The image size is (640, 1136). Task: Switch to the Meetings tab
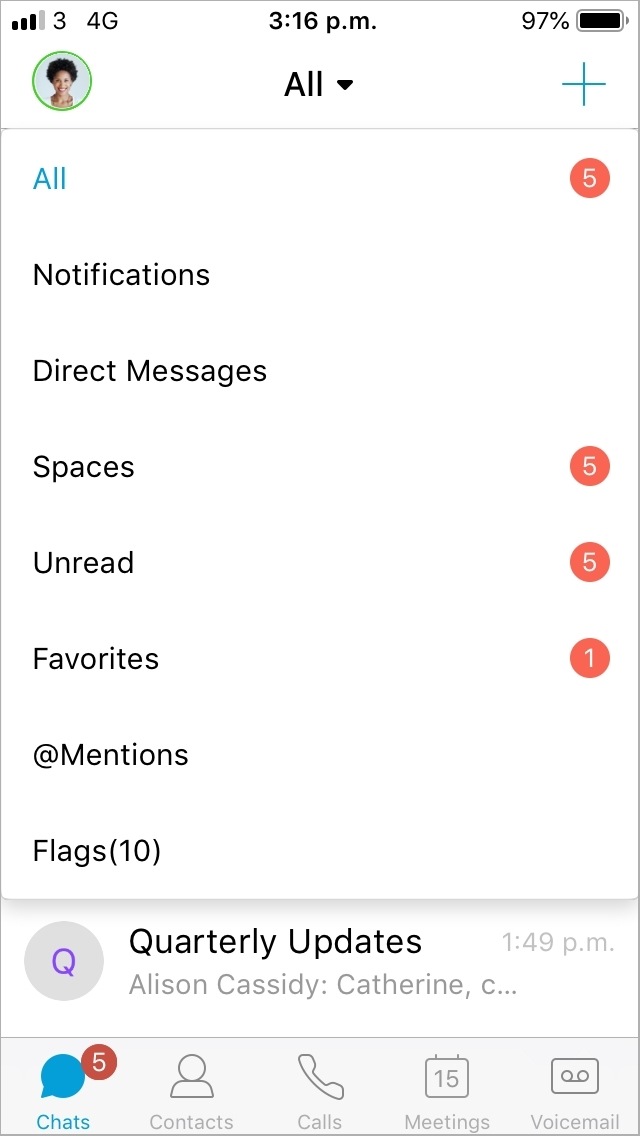(447, 1090)
